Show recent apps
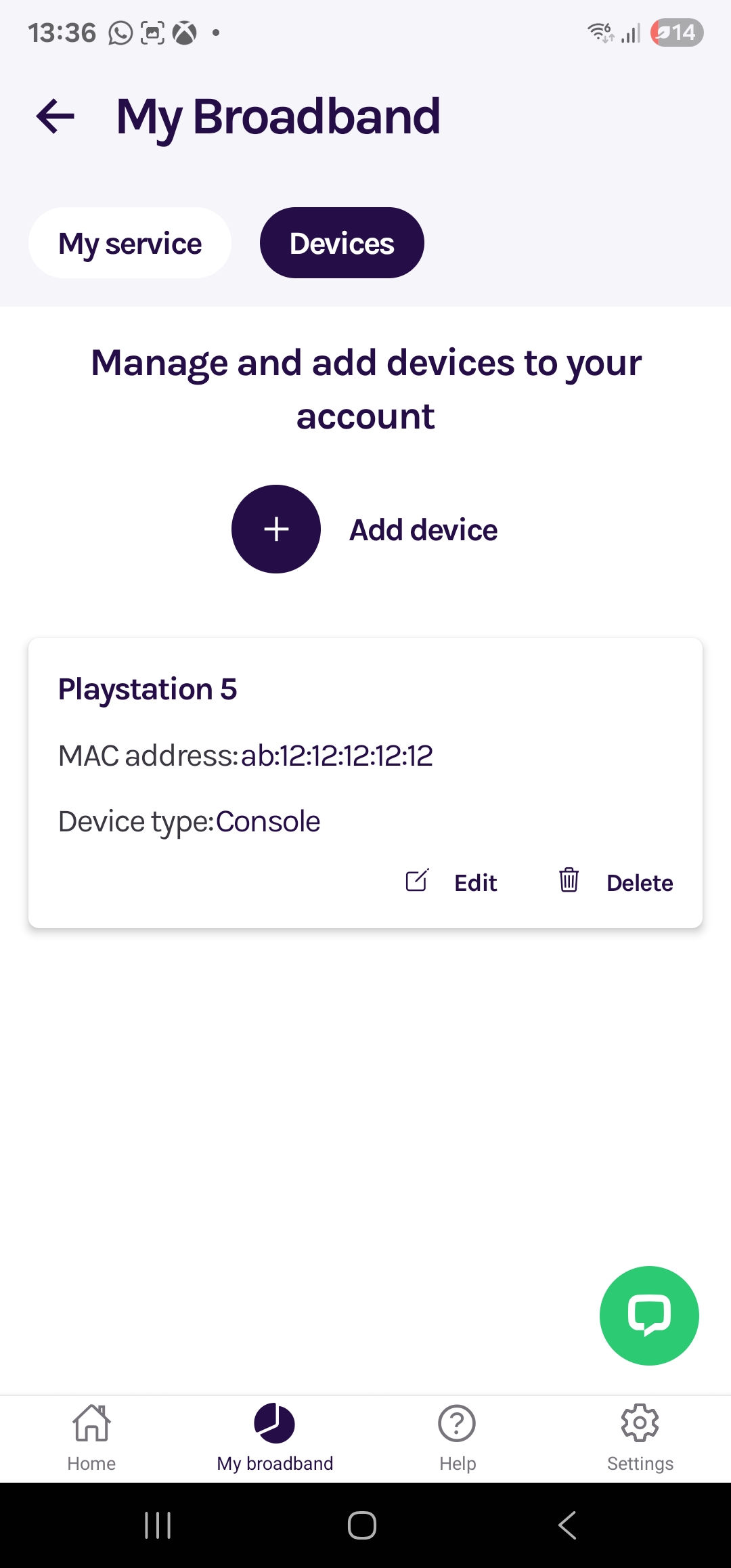731x1568 pixels. (158, 1525)
